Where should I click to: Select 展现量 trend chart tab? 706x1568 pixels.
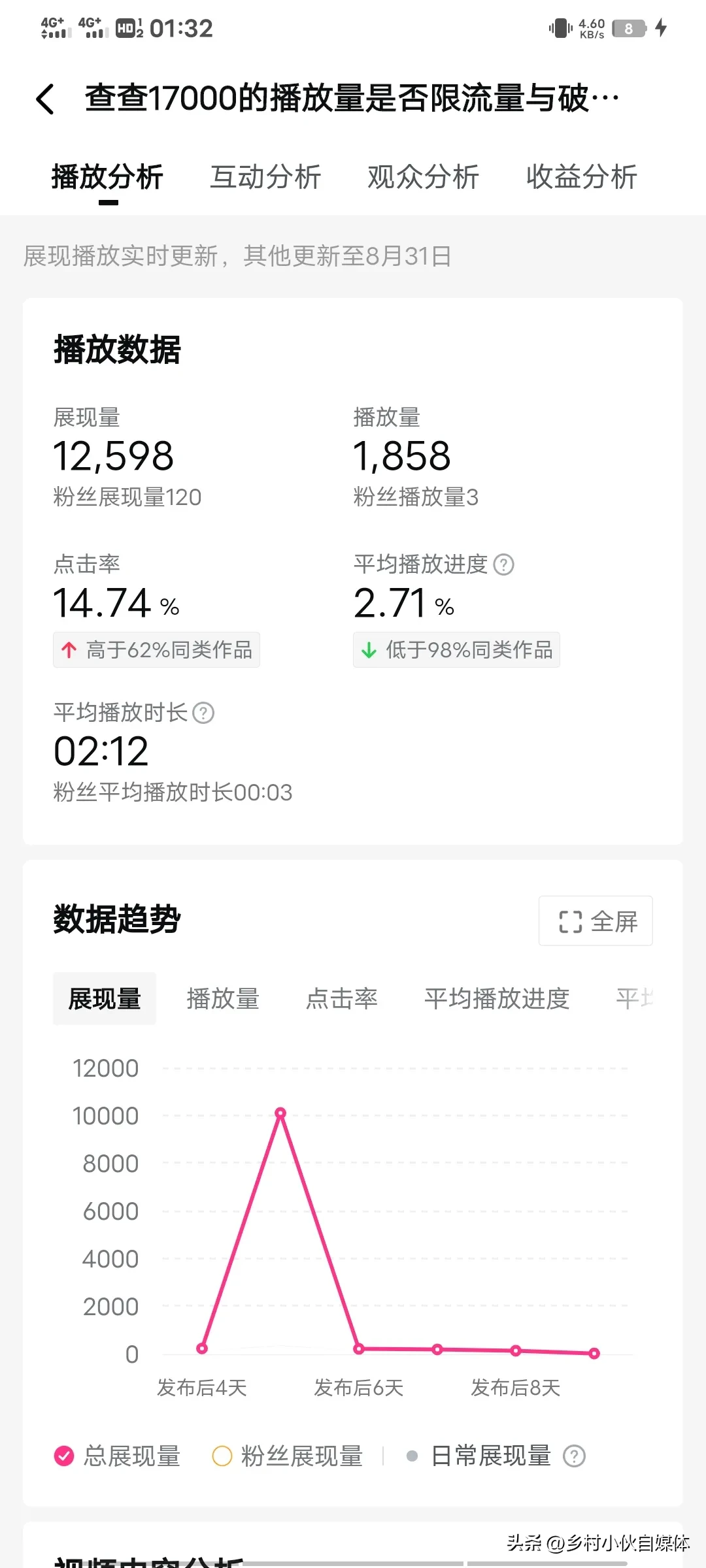pos(105,998)
